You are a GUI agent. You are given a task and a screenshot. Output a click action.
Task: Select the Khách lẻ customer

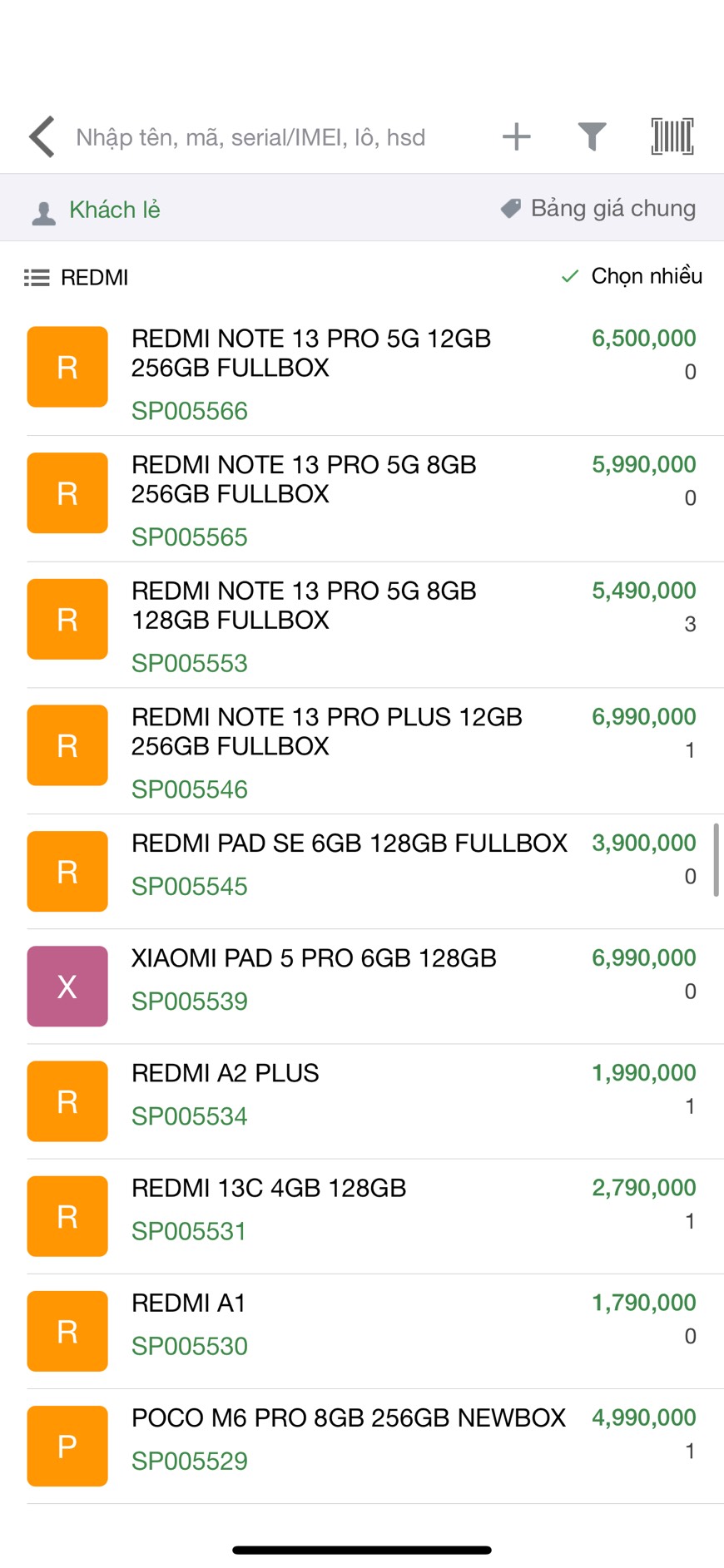[x=96, y=210]
